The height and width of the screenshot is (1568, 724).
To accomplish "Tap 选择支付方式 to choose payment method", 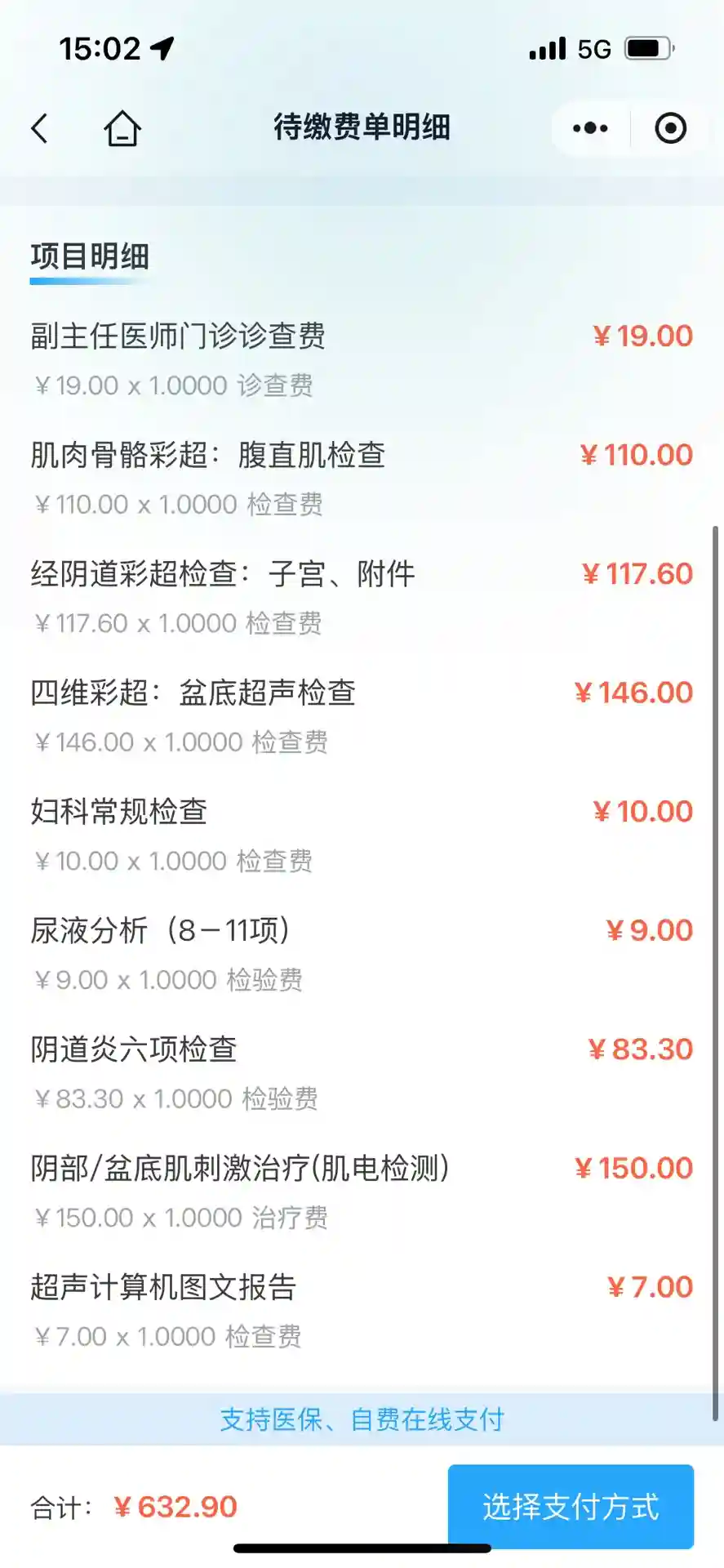I will pyautogui.click(x=571, y=1506).
